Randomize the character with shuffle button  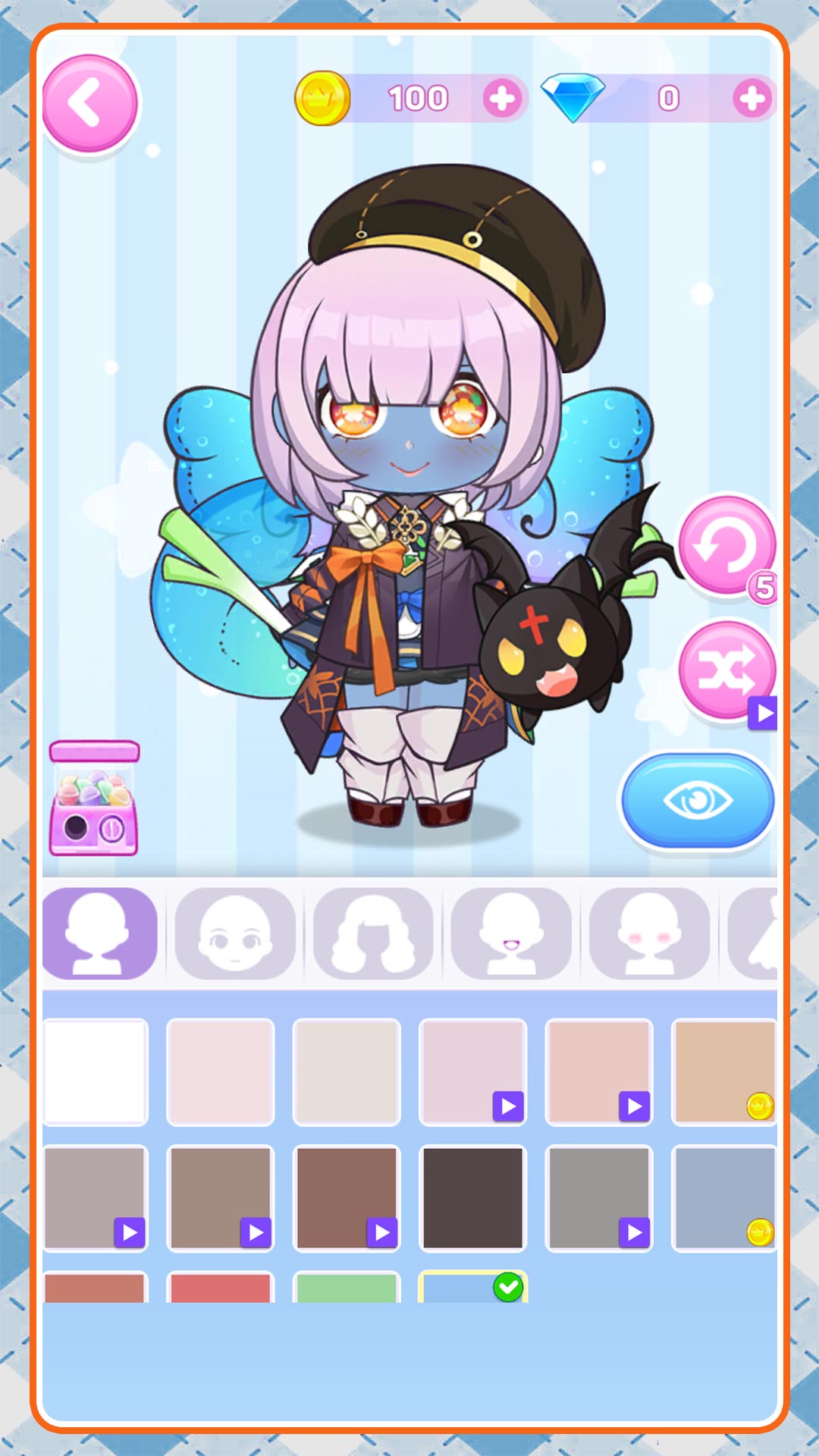click(726, 668)
